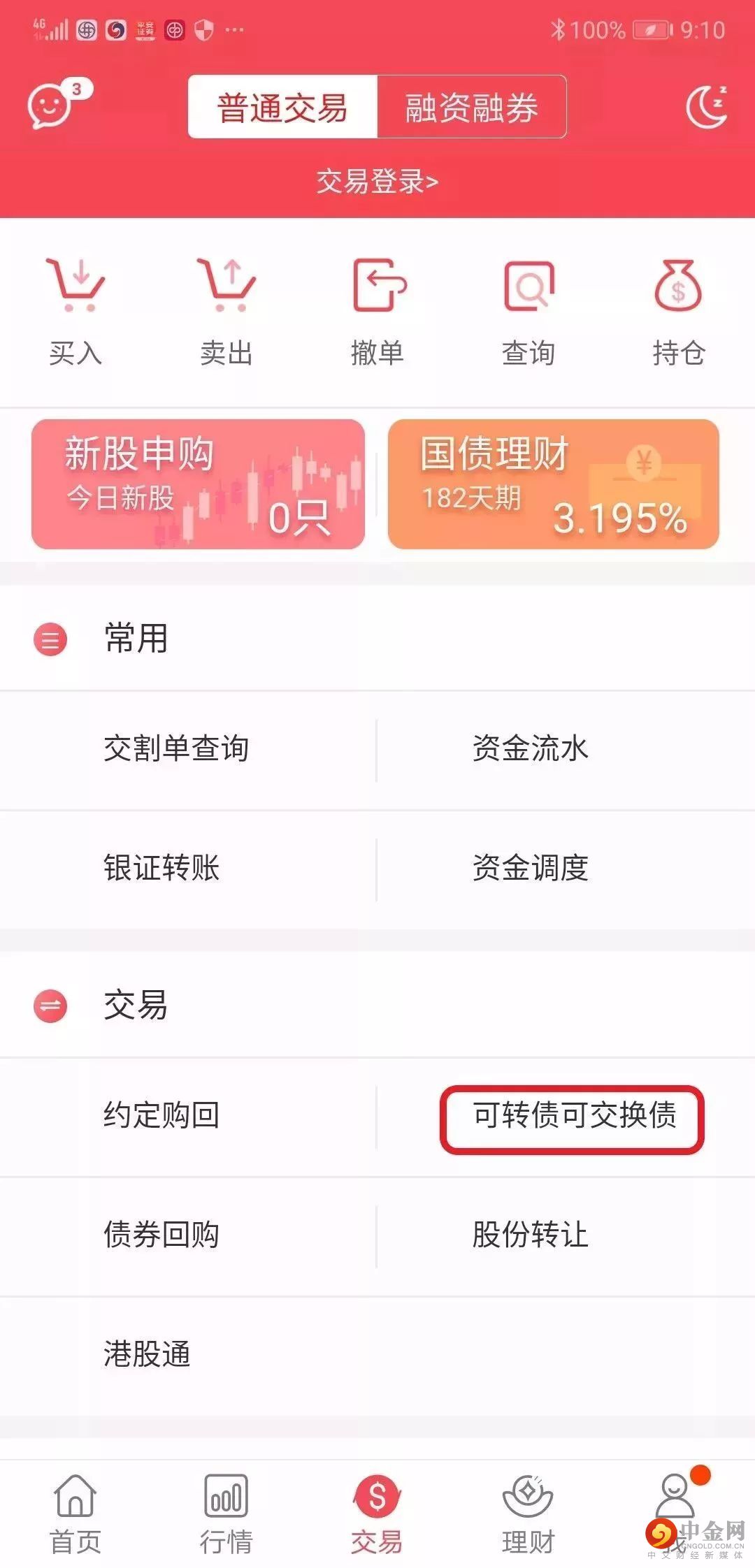Viewport: 755px width, 1568px height.
Task: Open 债券回购
Action: 161,1235
